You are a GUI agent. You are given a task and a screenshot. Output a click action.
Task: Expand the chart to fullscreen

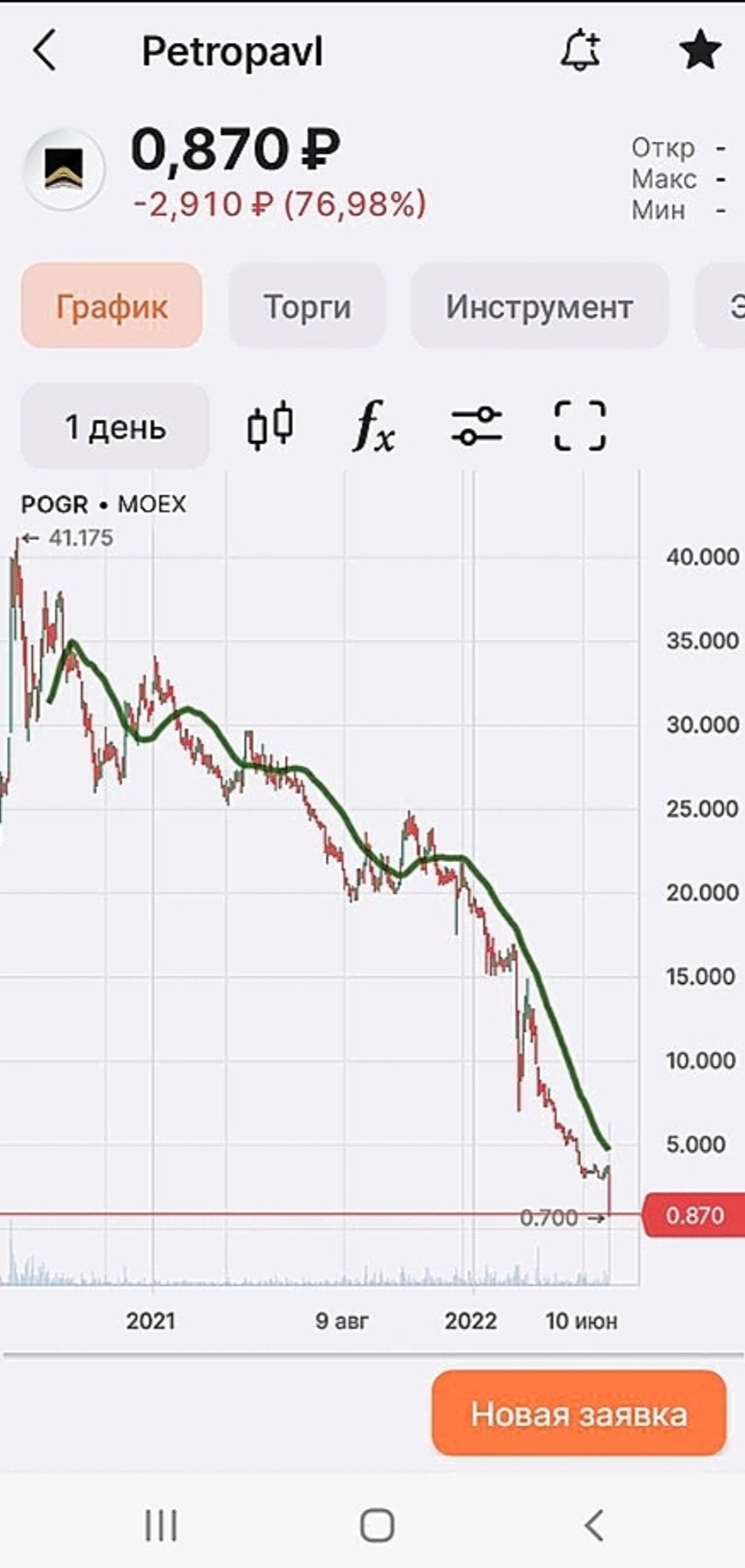pyautogui.click(x=580, y=426)
